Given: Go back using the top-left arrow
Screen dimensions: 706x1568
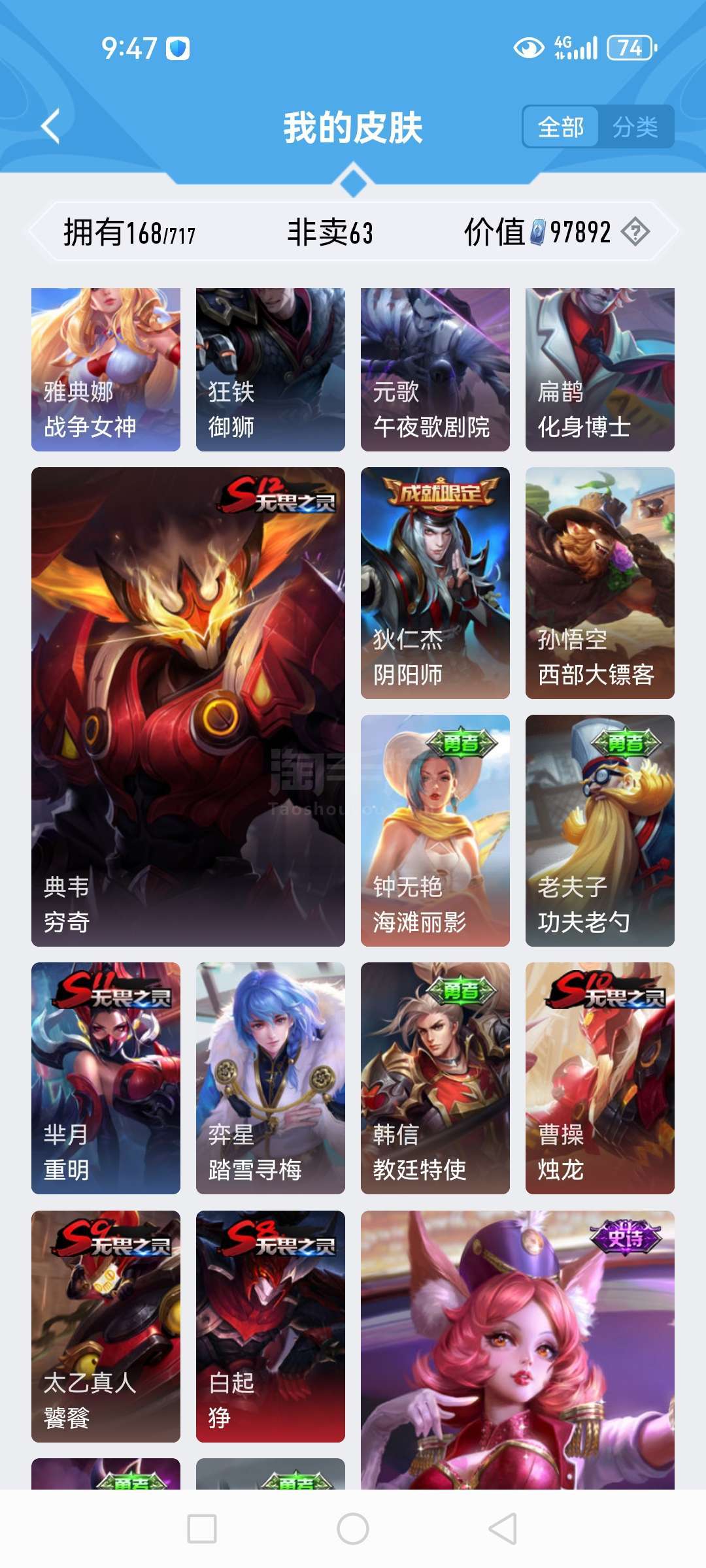Looking at the screenshot, I should coord(51,126).
